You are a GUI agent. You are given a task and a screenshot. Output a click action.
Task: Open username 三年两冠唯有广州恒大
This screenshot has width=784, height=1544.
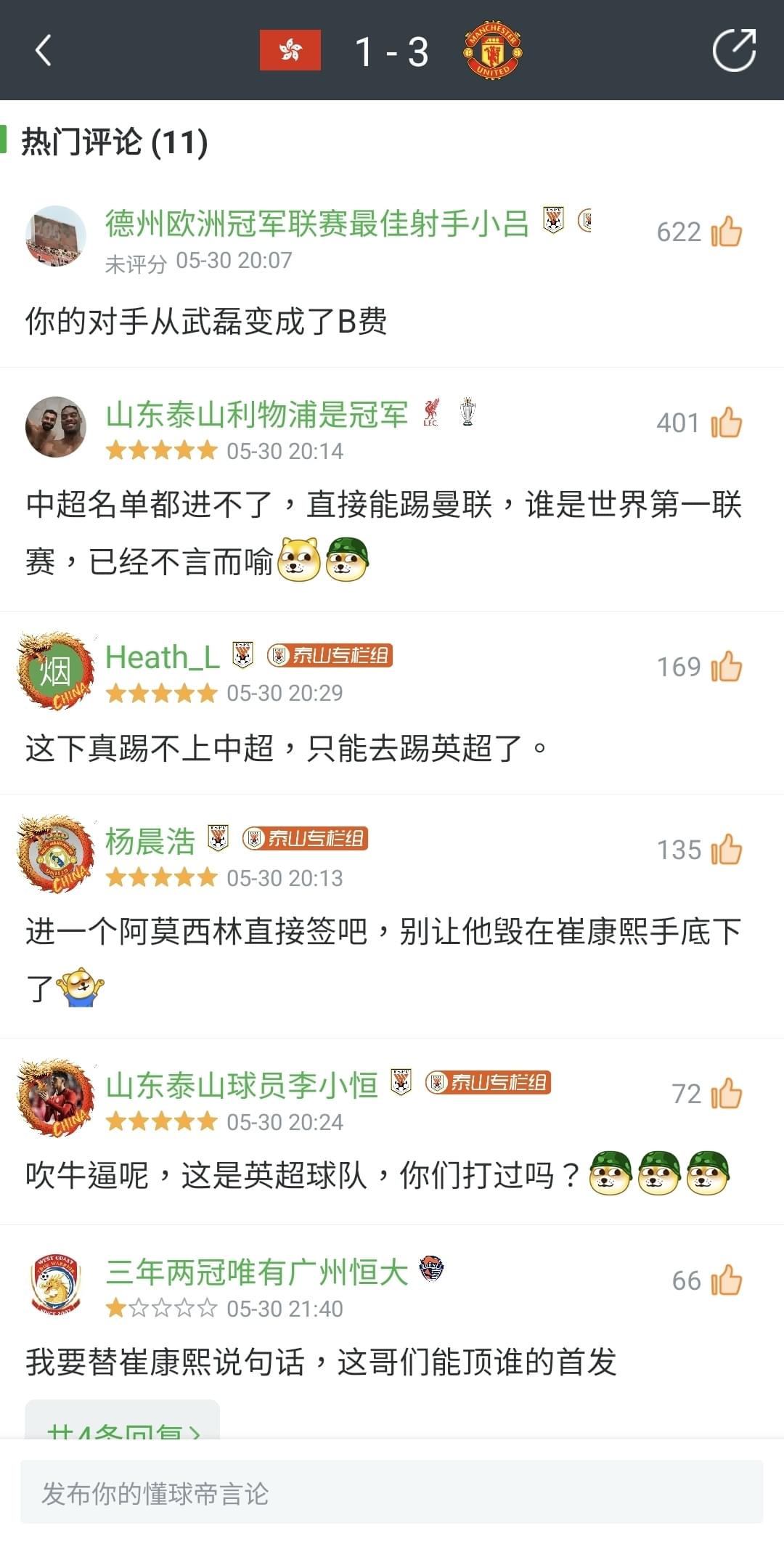[257, 1272]
